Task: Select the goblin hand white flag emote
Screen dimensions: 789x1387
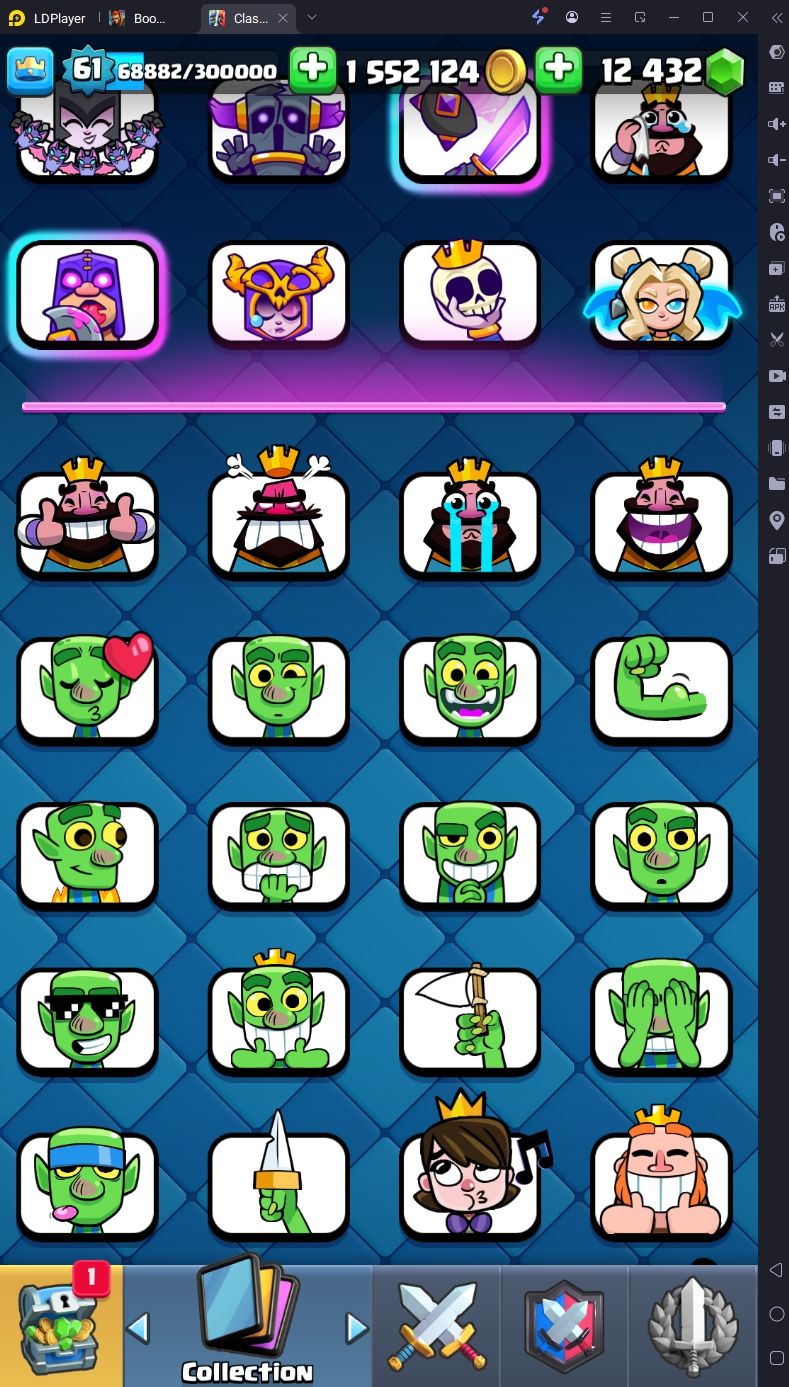Action: (469, 1018)
